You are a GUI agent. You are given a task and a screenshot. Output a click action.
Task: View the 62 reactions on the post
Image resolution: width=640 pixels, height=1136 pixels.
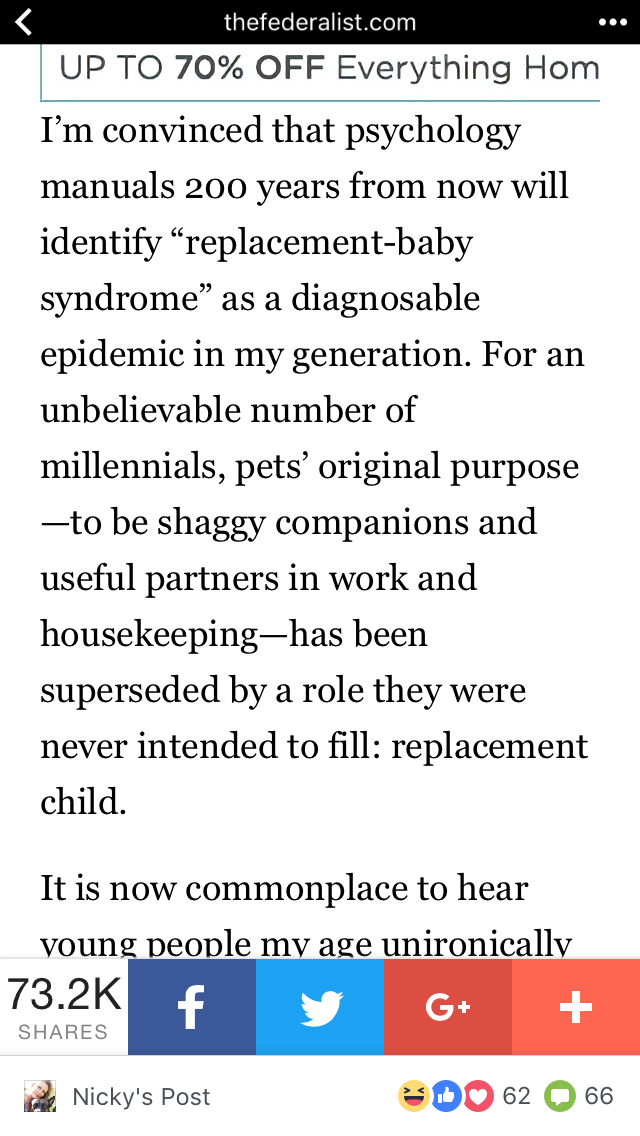pos(464,1096)
